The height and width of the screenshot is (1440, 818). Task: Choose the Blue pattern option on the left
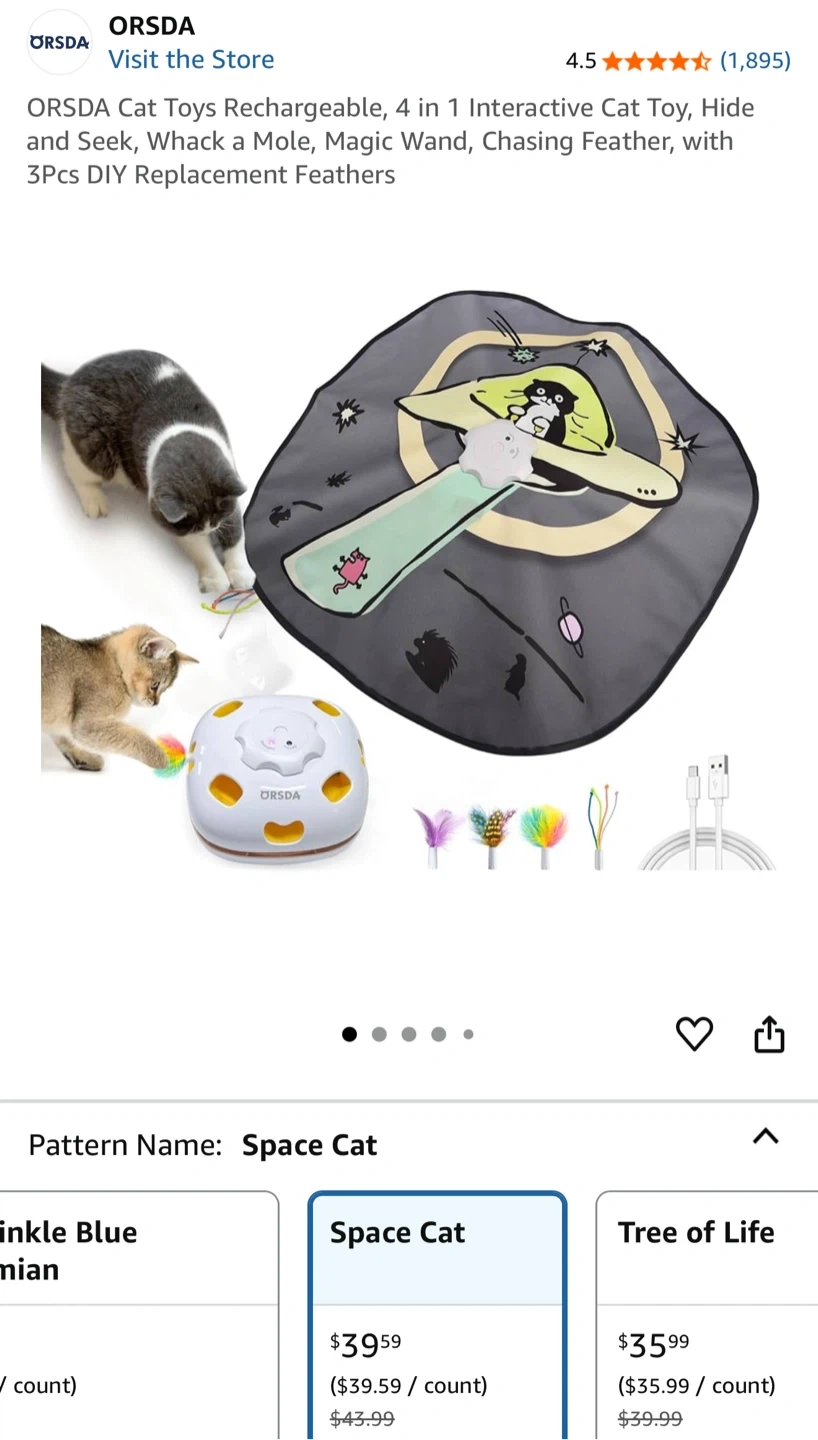139,1315
